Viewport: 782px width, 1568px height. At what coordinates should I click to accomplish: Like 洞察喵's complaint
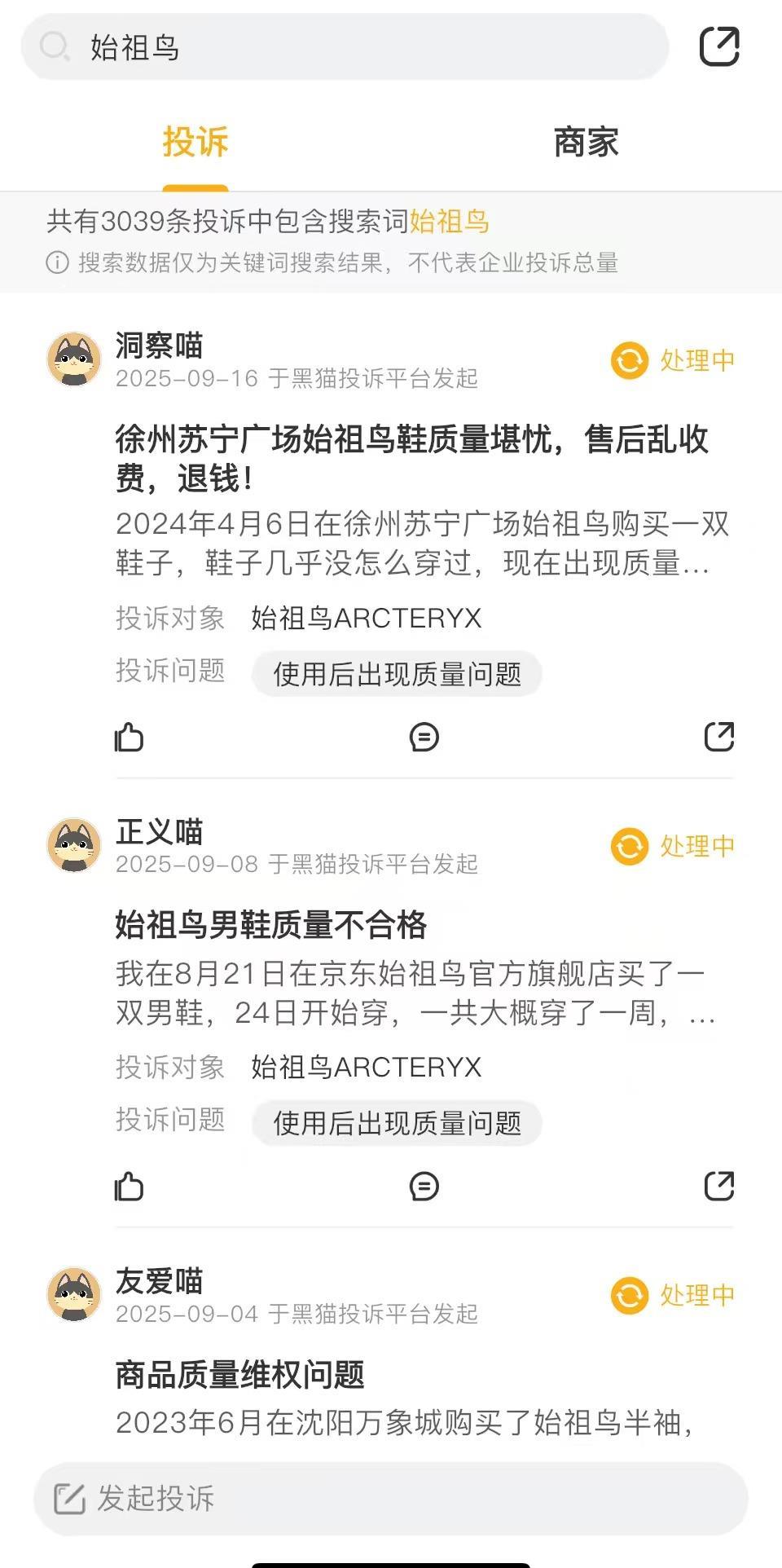click(x=129, y=738)
